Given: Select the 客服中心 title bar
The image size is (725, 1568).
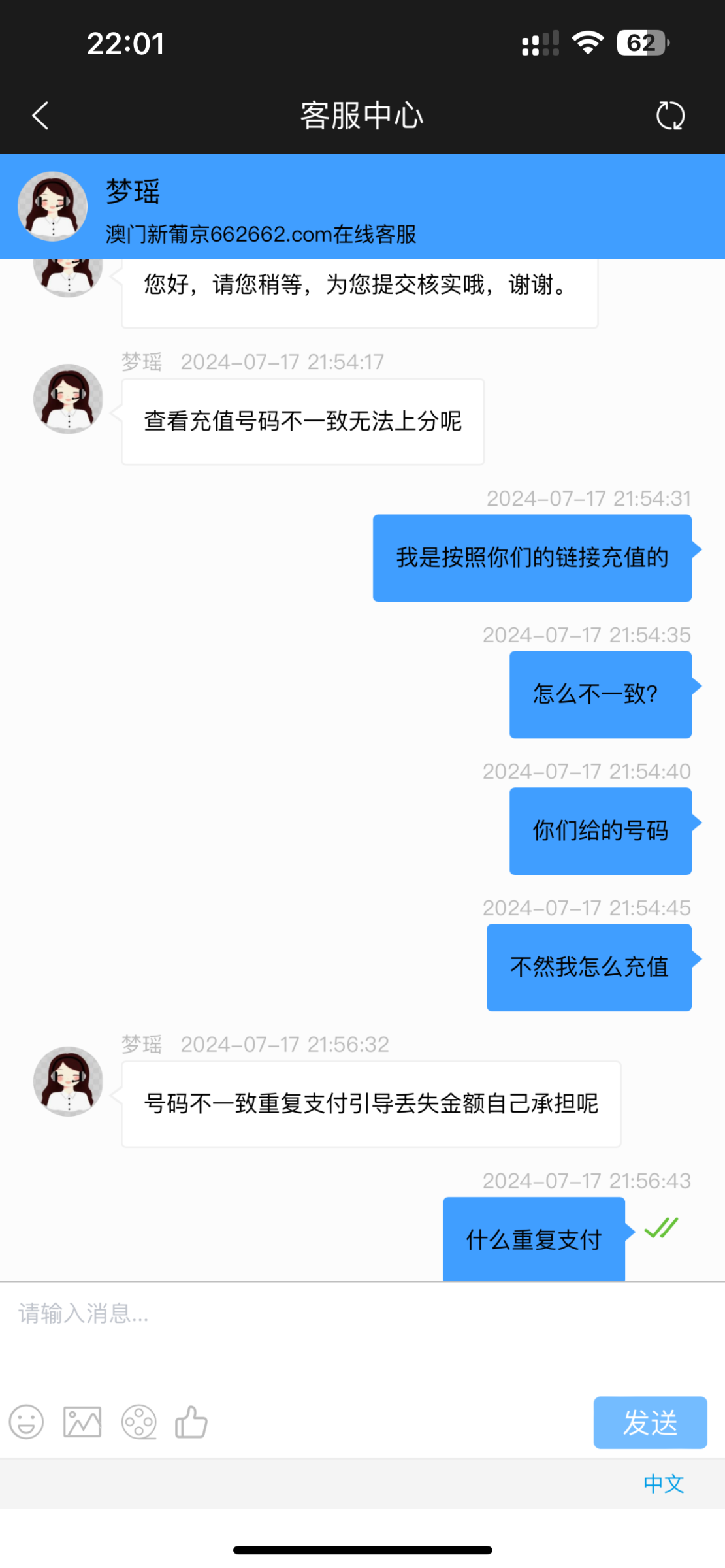Looking at the screenshot, I should pos(362,115).
